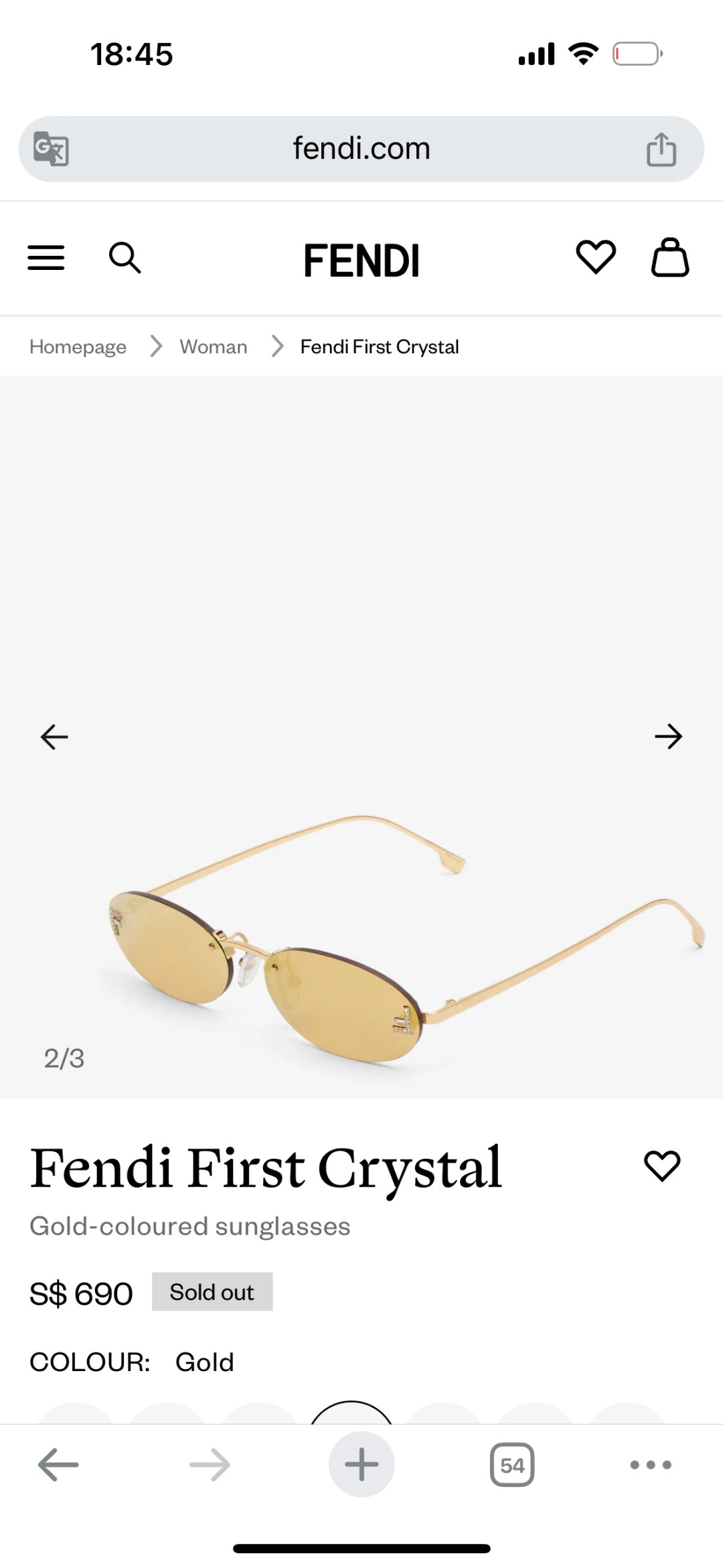
Task: Open the shopping bag
Action: click(669, 257)
